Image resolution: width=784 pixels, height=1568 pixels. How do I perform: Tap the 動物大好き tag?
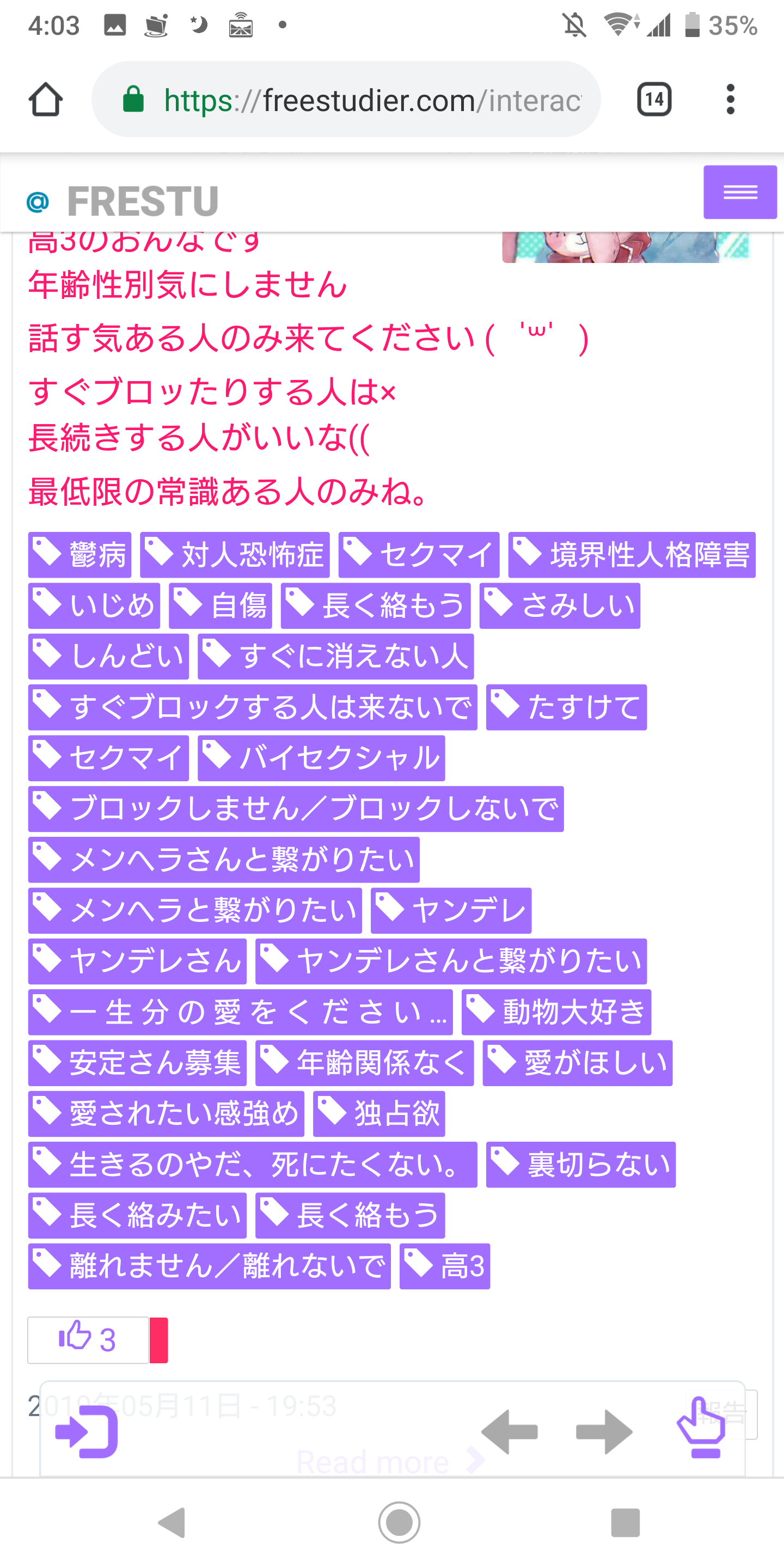click(x=556, y=1012)
